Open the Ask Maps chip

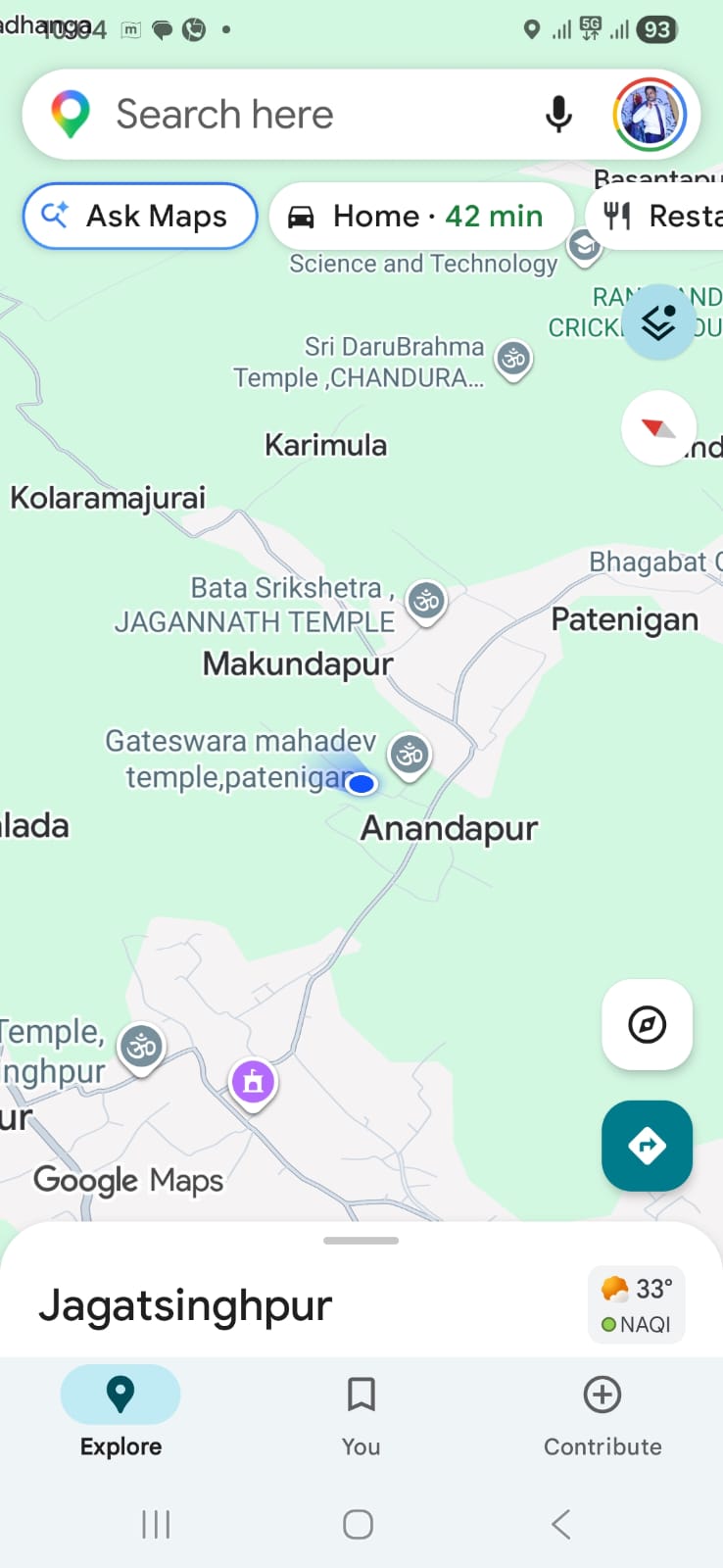tap(140, 216)
